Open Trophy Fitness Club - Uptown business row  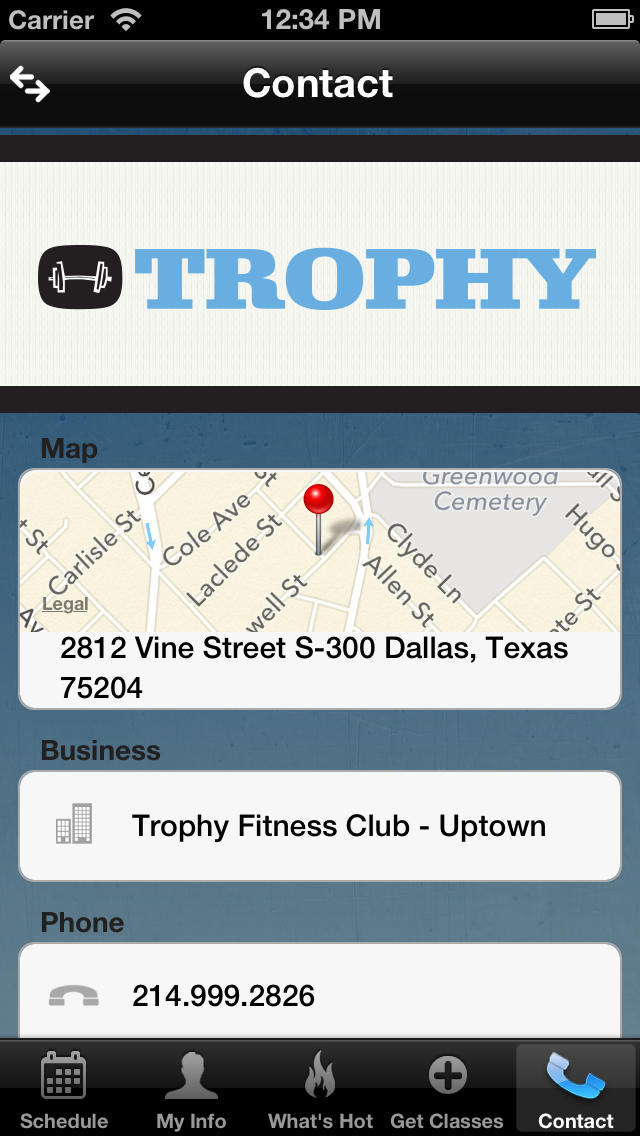point(320,826)
